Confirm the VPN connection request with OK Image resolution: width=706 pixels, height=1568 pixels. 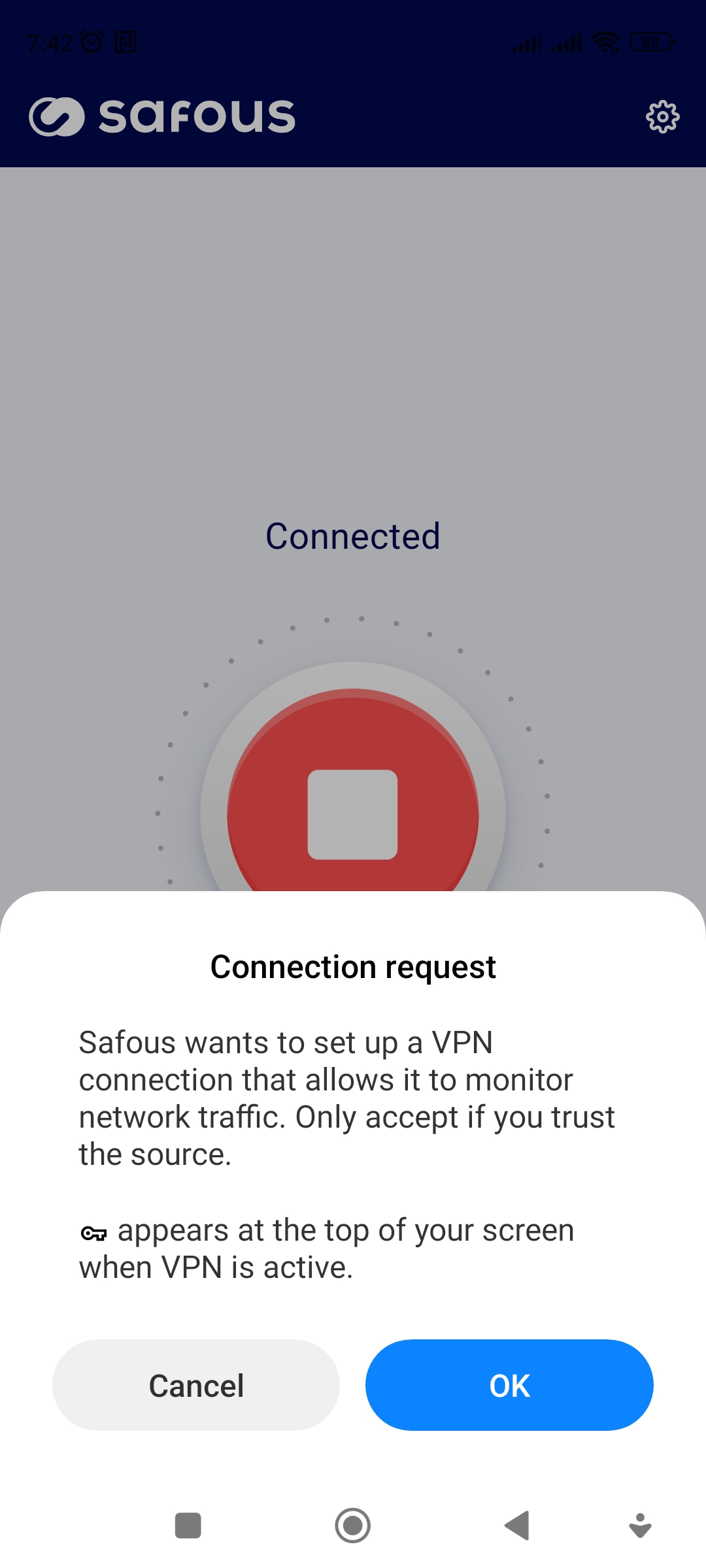[x=509, y=1385]
